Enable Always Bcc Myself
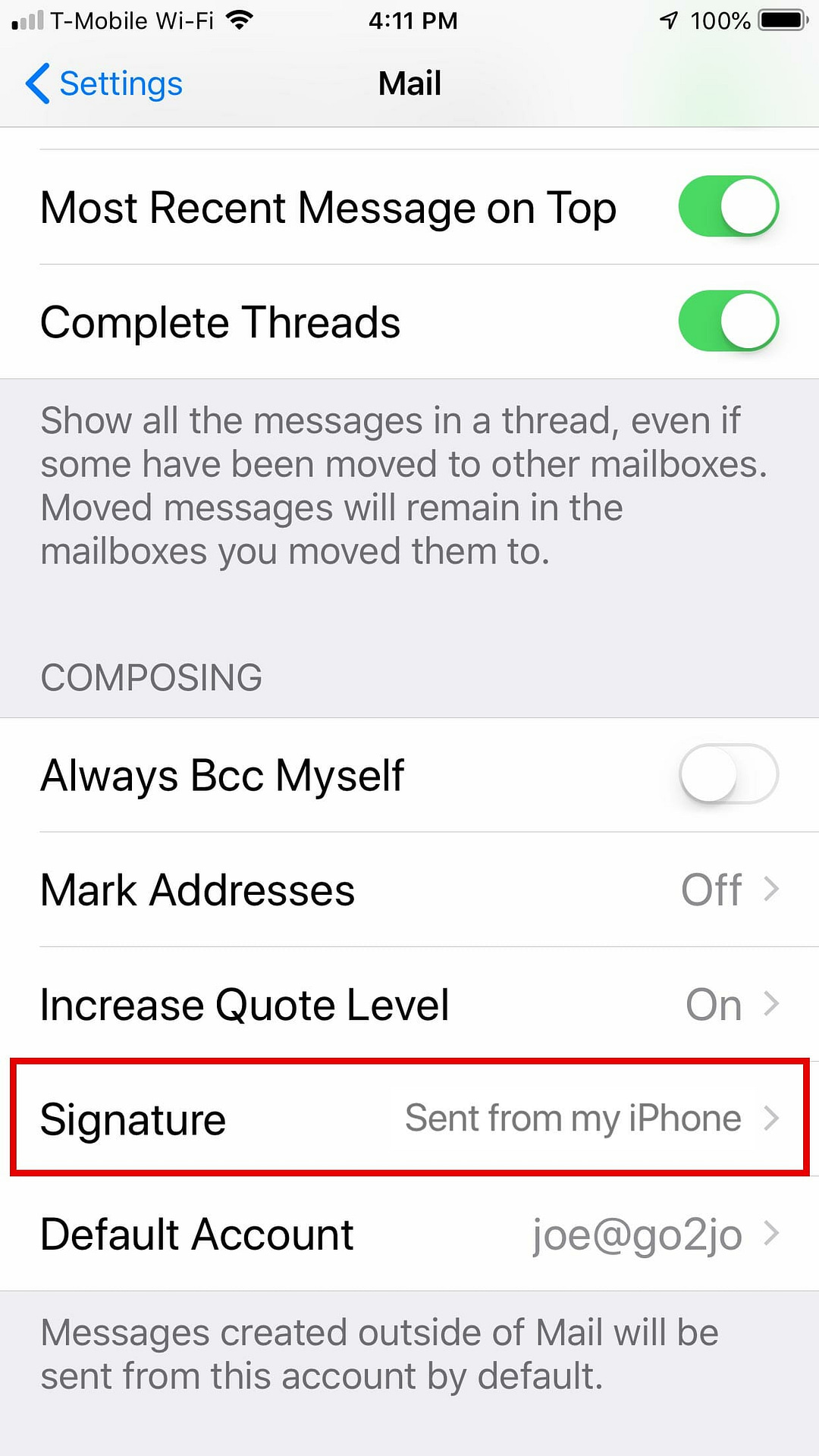This screenshot has width=819, height=1456. click(728, 774)
